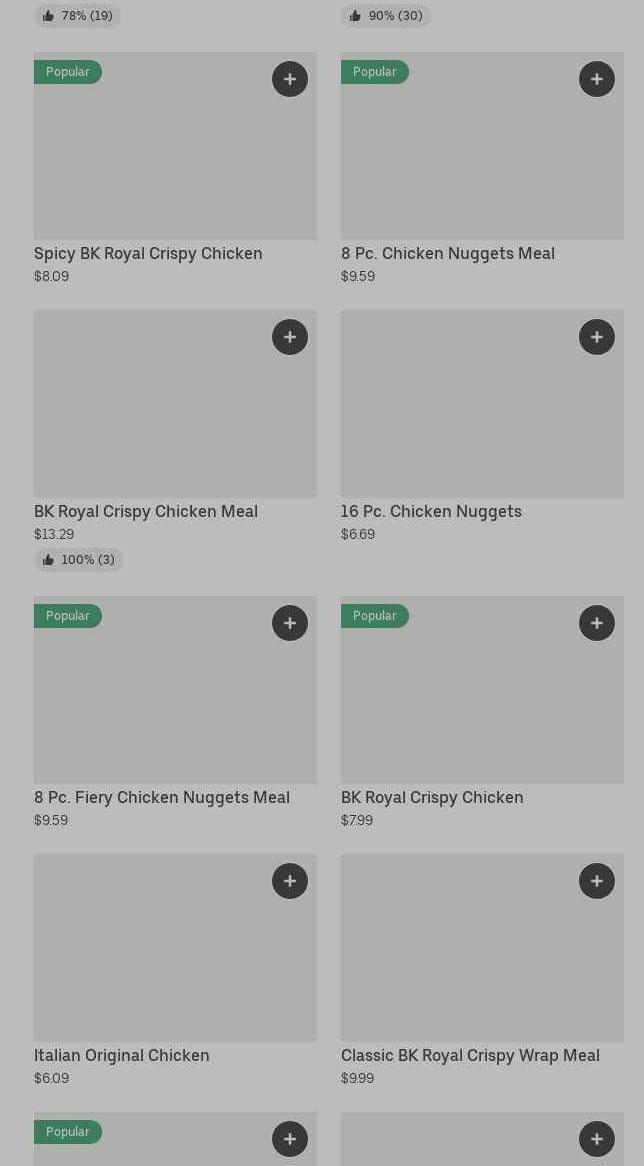Add Italian Original Chicken to cart

tap(290, 881)
